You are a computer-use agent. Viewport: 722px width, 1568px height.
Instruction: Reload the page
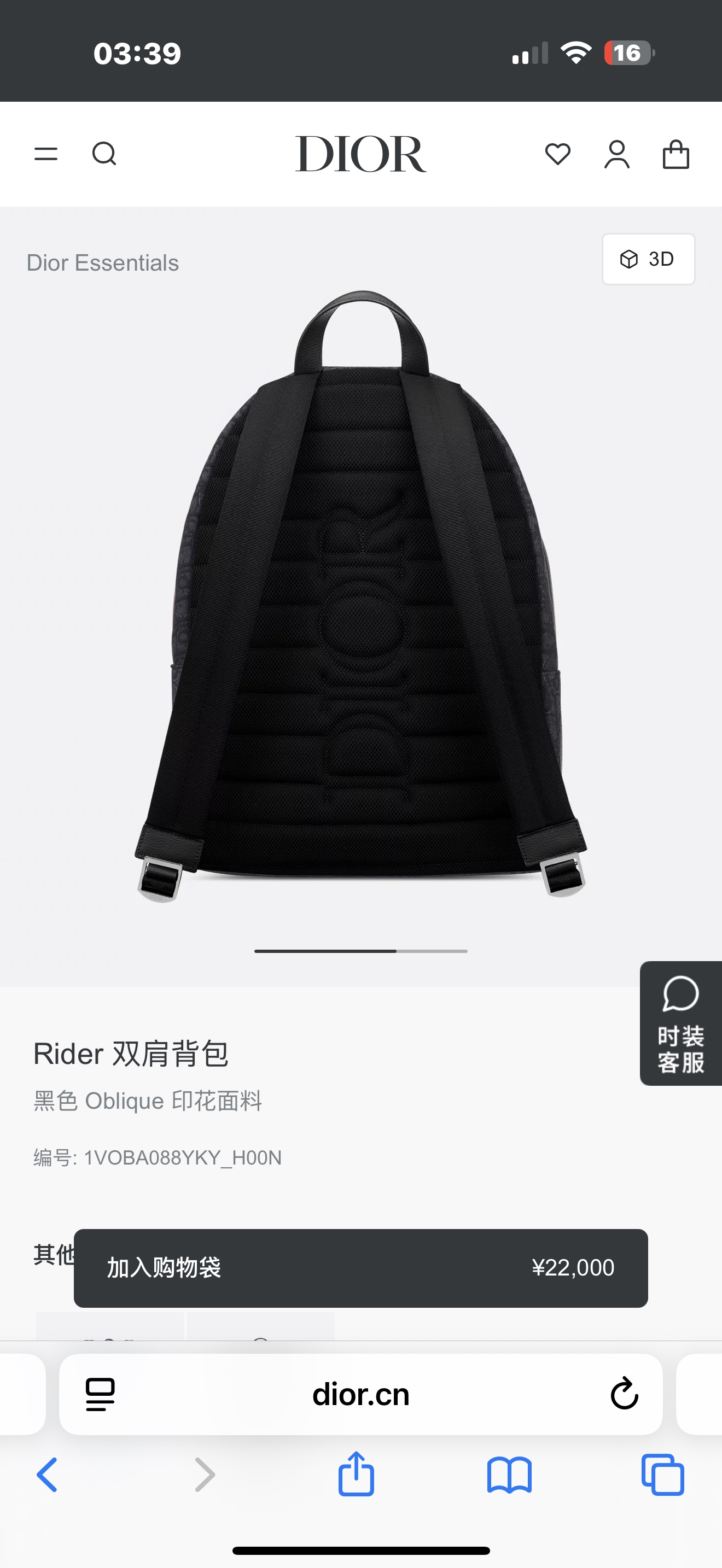pyautogui.click(x=624, y=1394)
